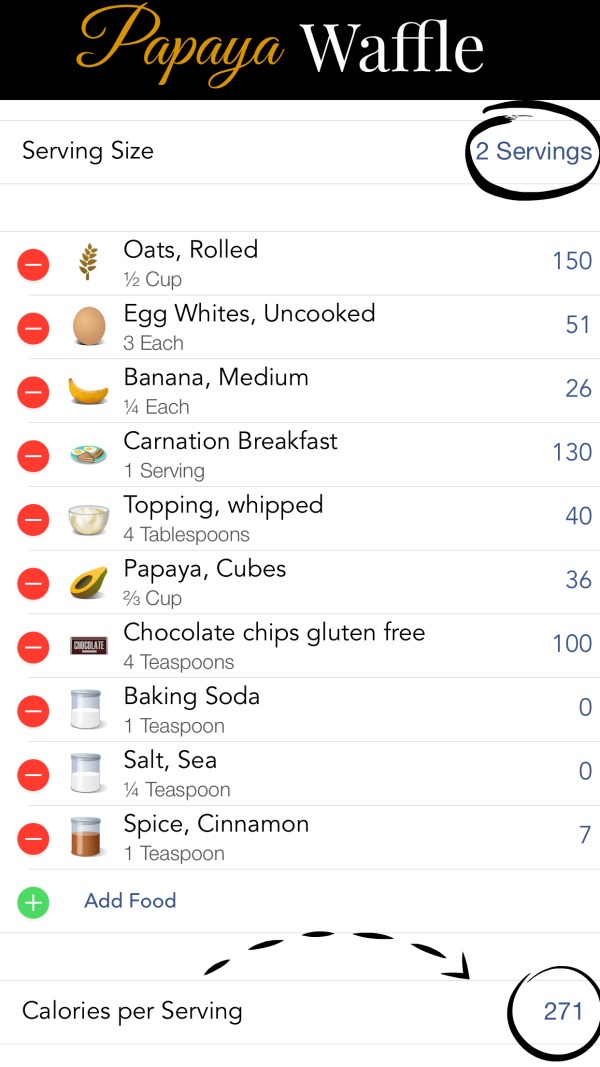Image resolution: width=600 pixels, height=1067 pixels.
Task: Delete Spice, Cinnamon from the recipe
Action: (x=33, y=838)
